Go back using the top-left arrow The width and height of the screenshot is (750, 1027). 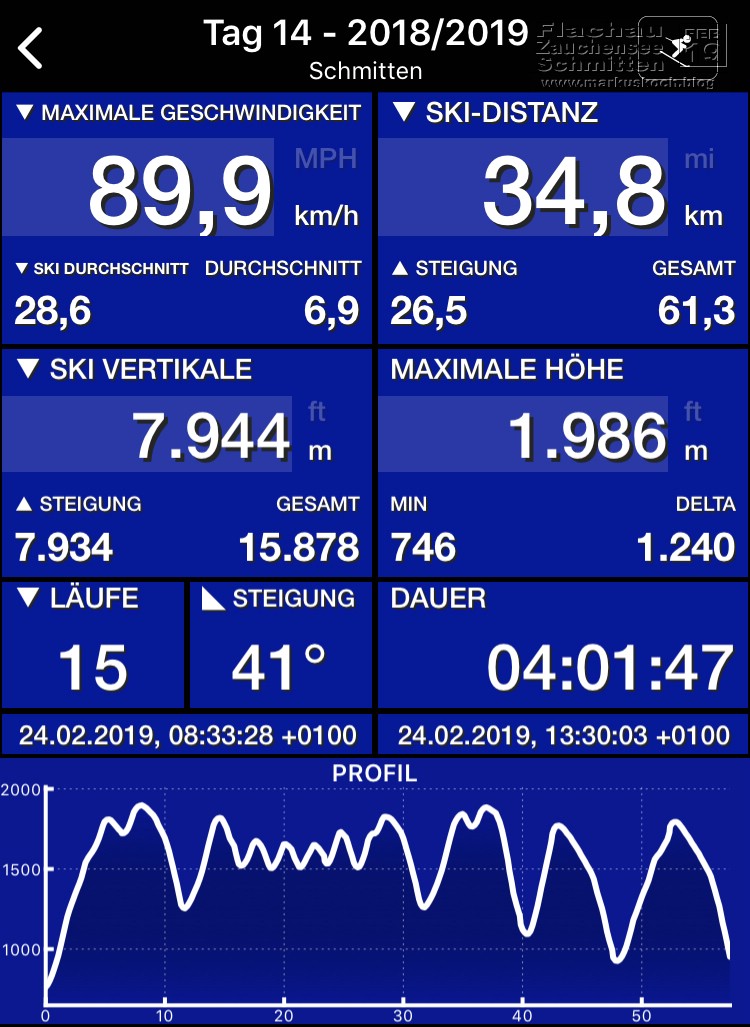[32, 48]
